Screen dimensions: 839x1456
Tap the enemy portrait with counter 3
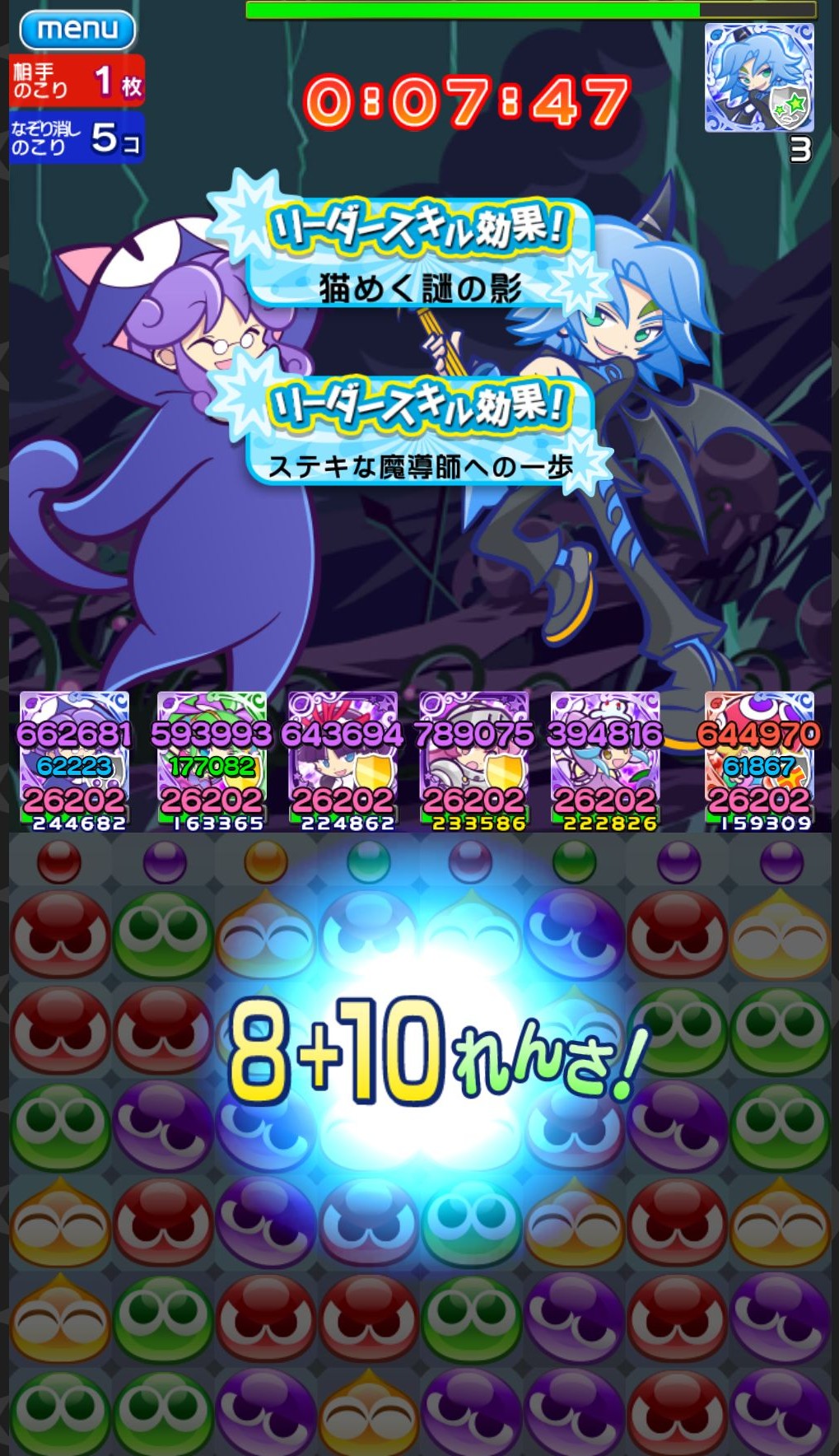[x=759, y=77]
